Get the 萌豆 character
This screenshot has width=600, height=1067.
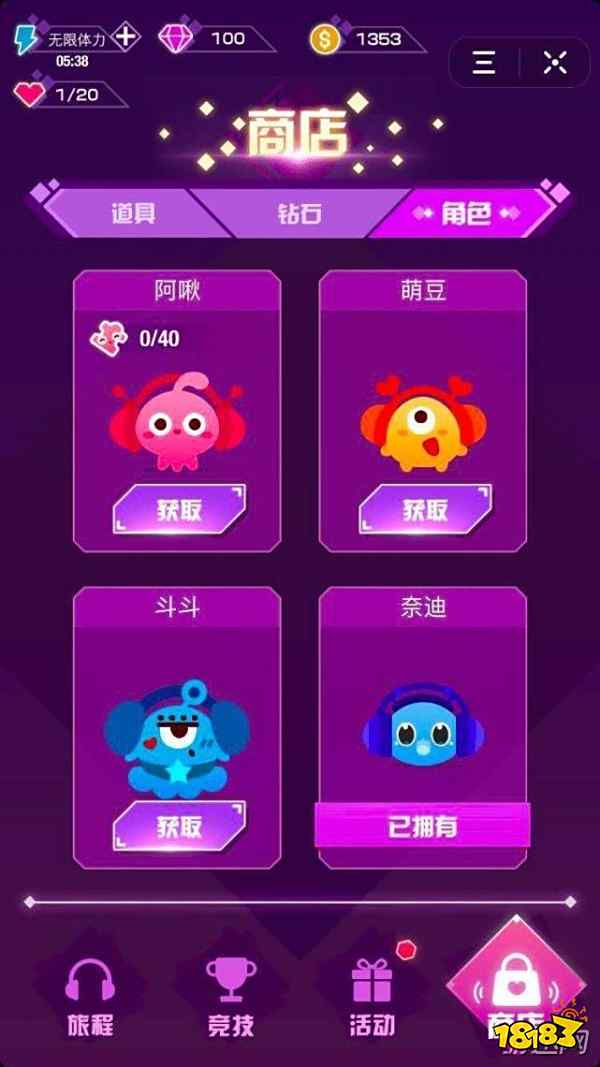[425, 510]
